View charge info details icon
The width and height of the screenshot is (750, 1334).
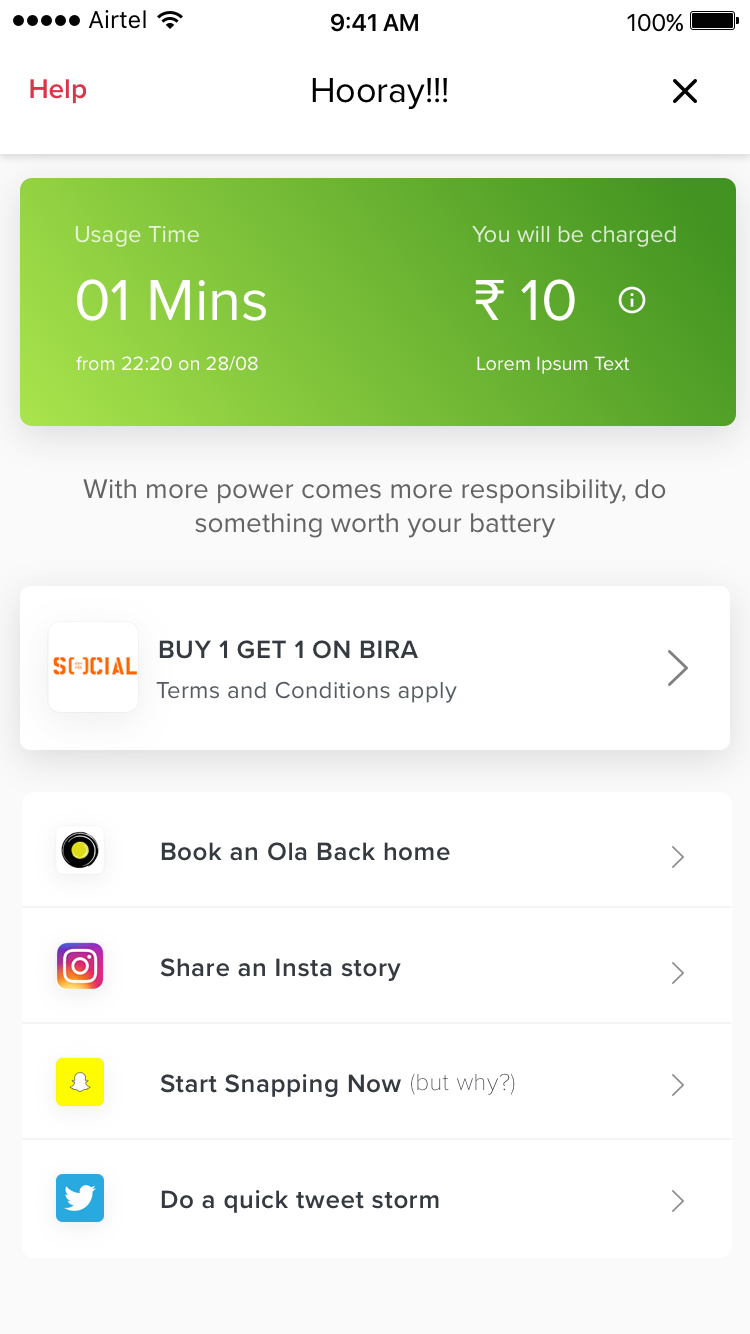632,300
